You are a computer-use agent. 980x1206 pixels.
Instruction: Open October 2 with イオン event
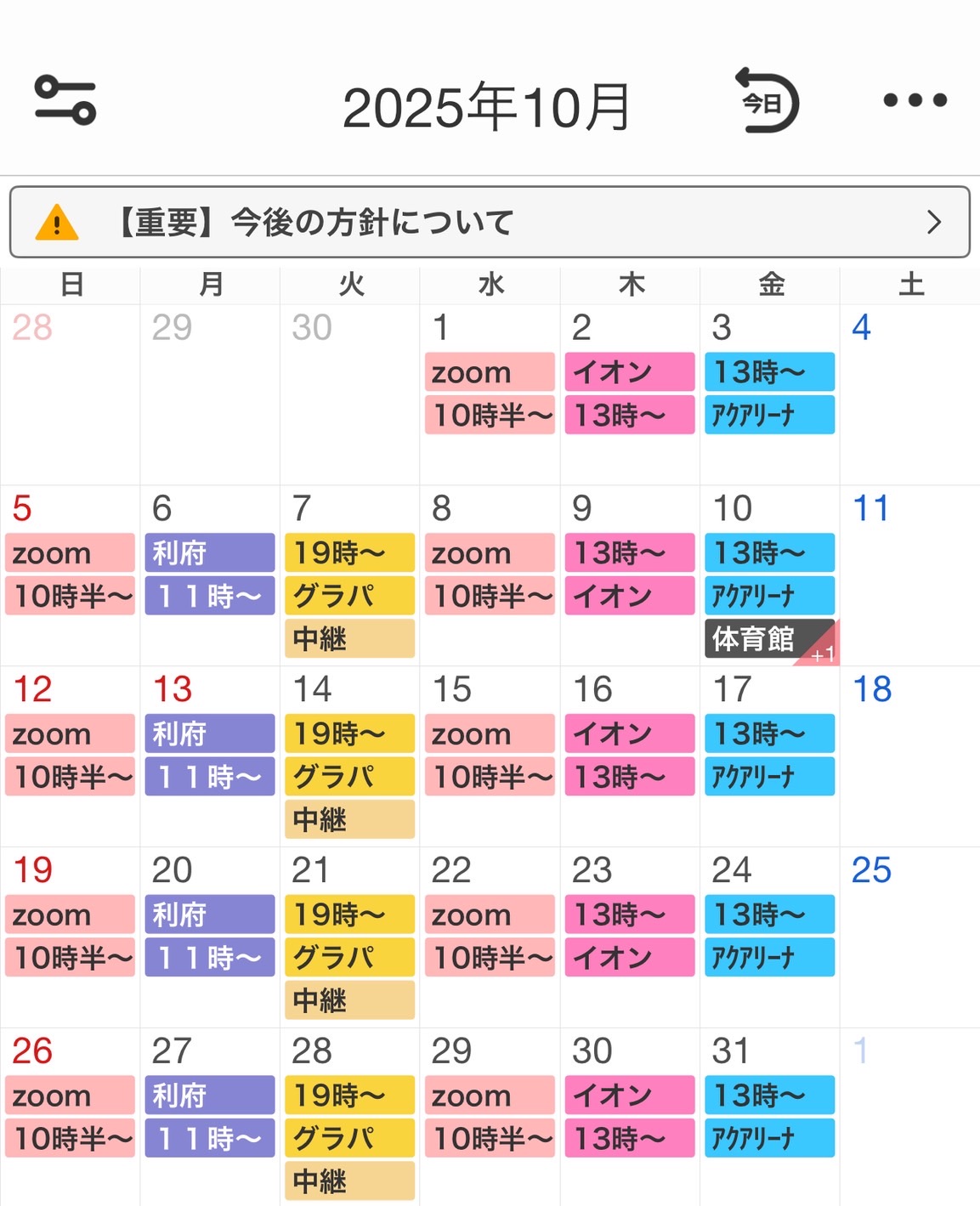tap(629, 395)
